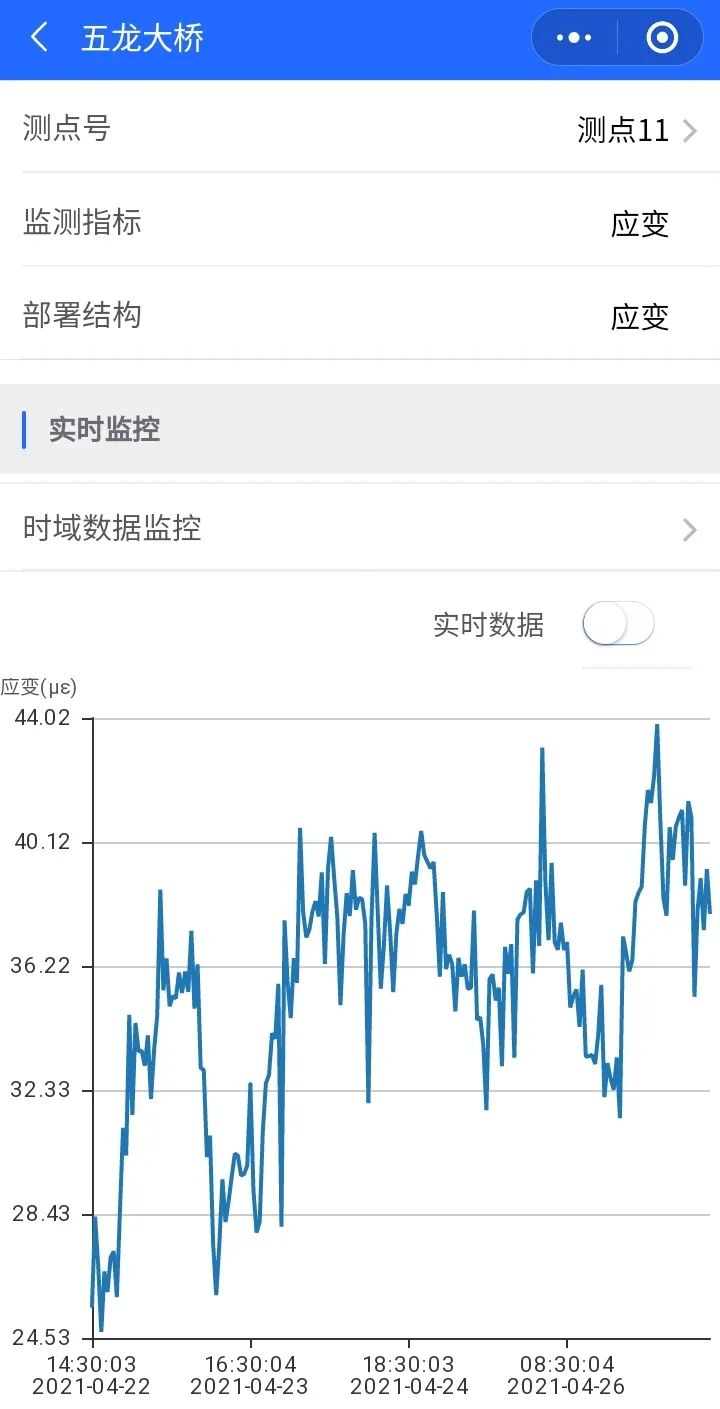Viewport: 720px width, 1409px height.
Task: Close the mini program
Action: pyautogui.click(x=662, y=38)
